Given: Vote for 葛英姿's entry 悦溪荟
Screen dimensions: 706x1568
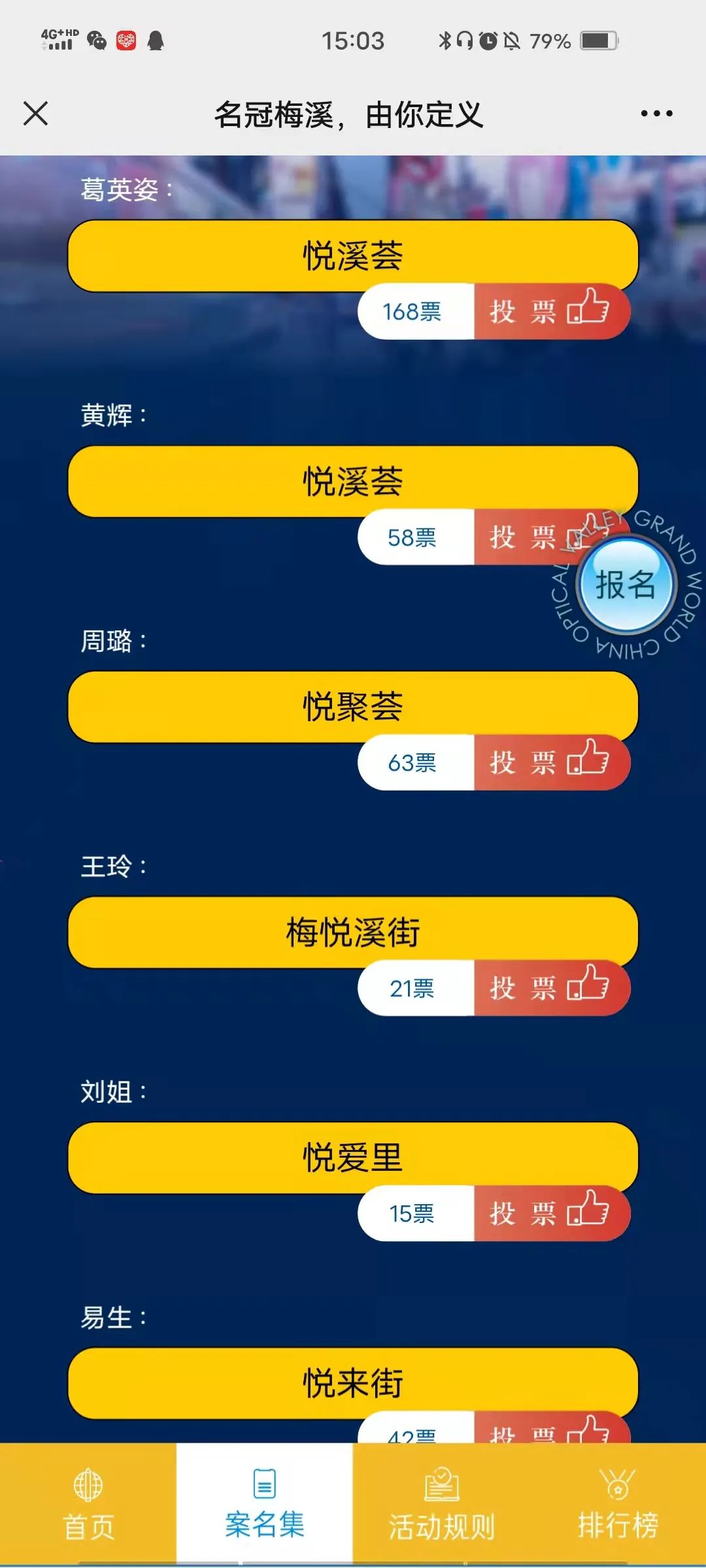Looking at the screenshot, I should click(550, 312).
